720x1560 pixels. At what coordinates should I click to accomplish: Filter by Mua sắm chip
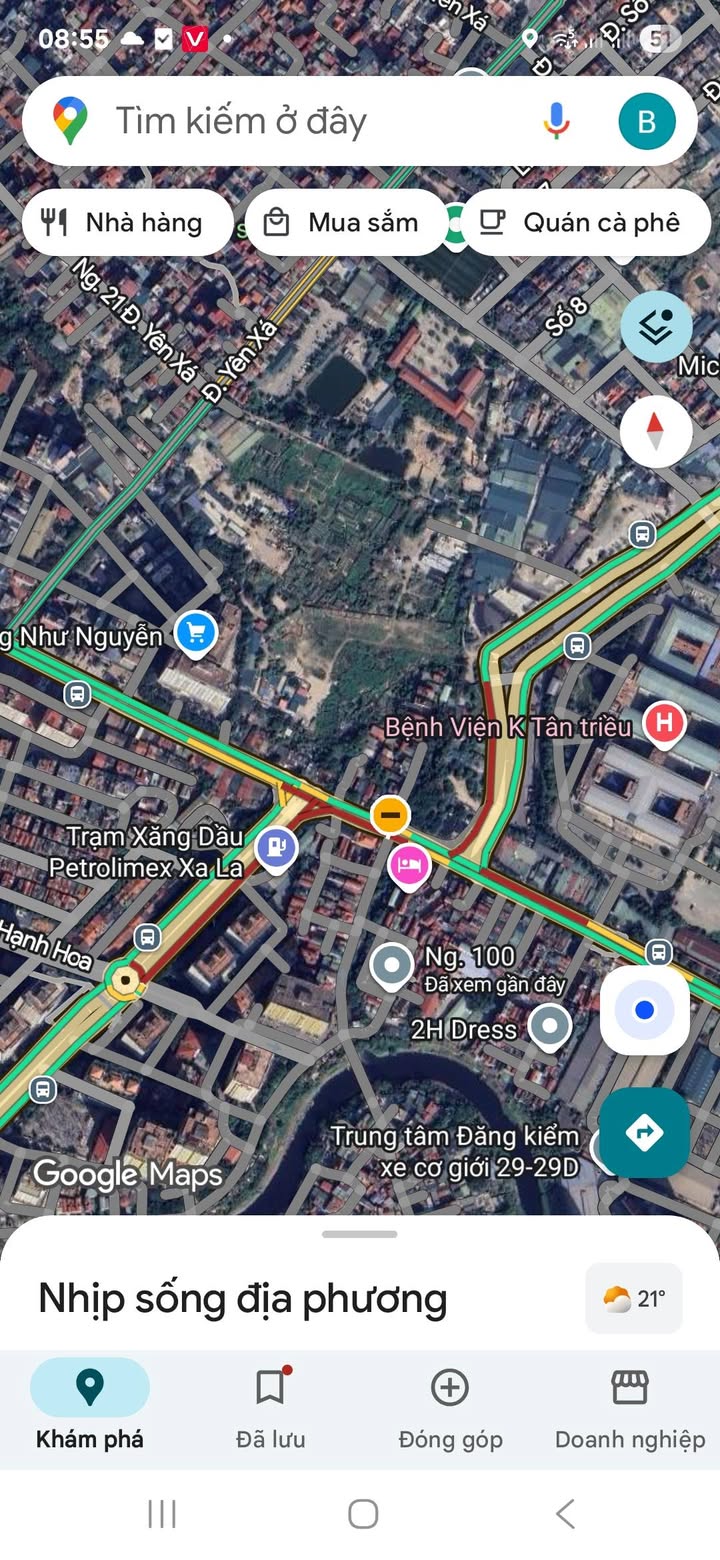[345, 222]
